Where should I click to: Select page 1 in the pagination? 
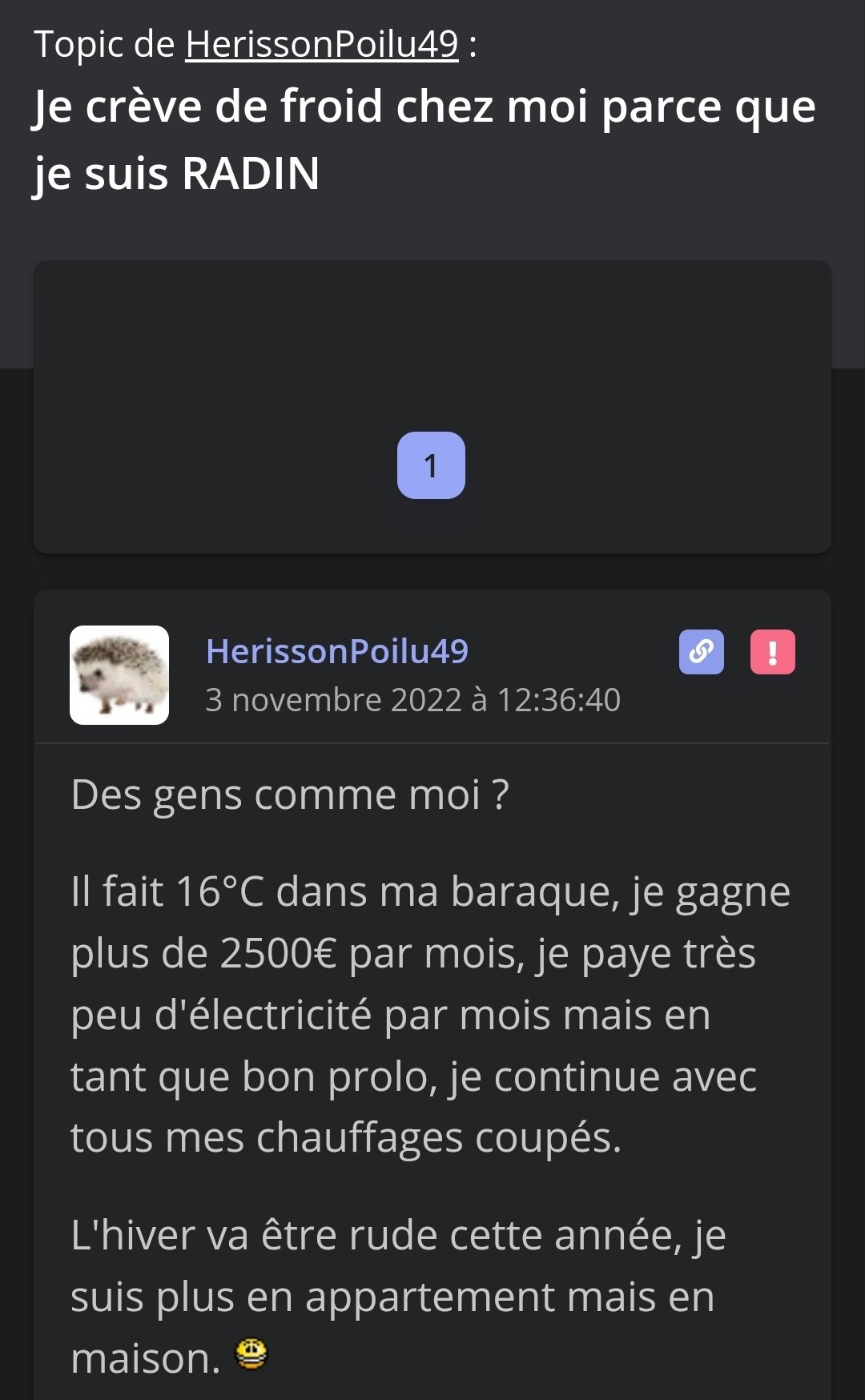[x=431, y=465]
